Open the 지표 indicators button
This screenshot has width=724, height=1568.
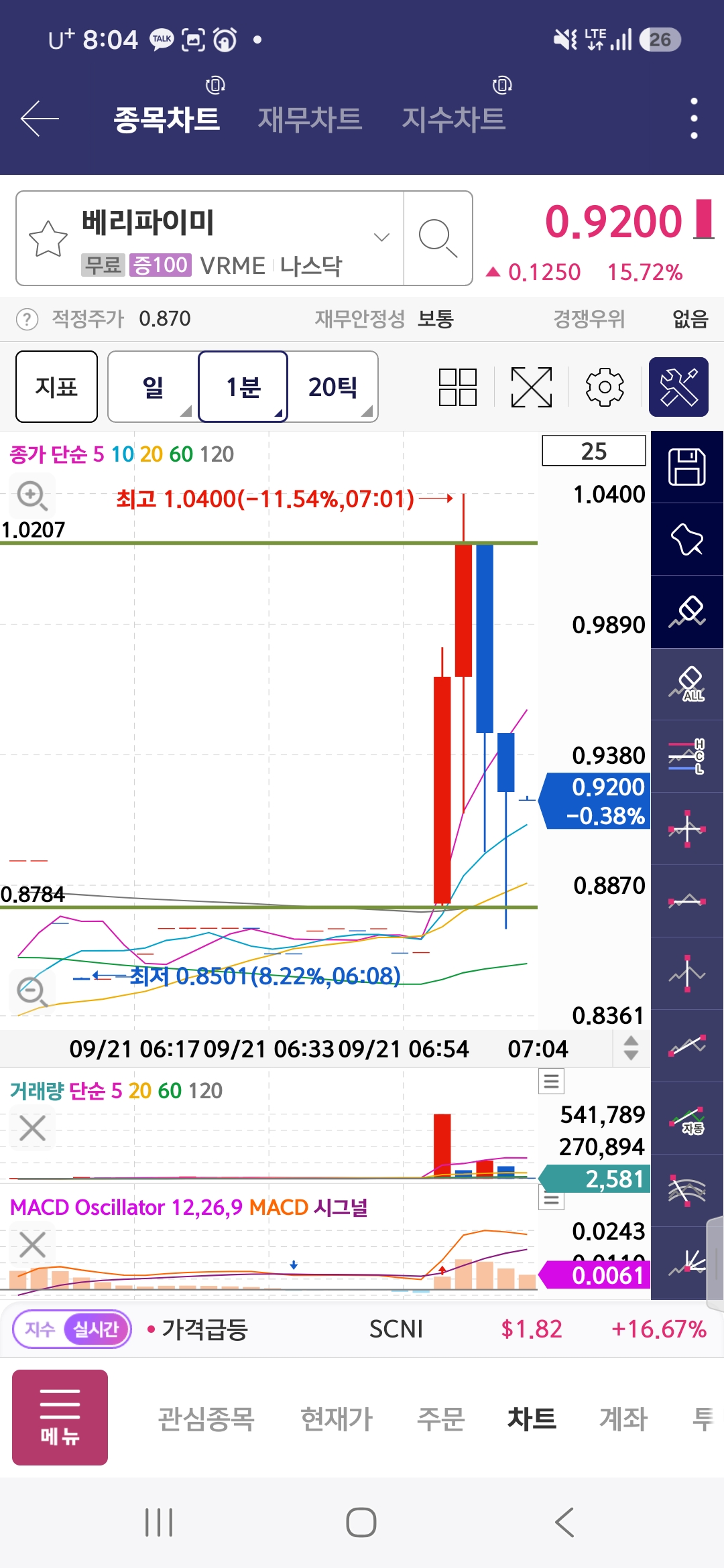[56, 387]
